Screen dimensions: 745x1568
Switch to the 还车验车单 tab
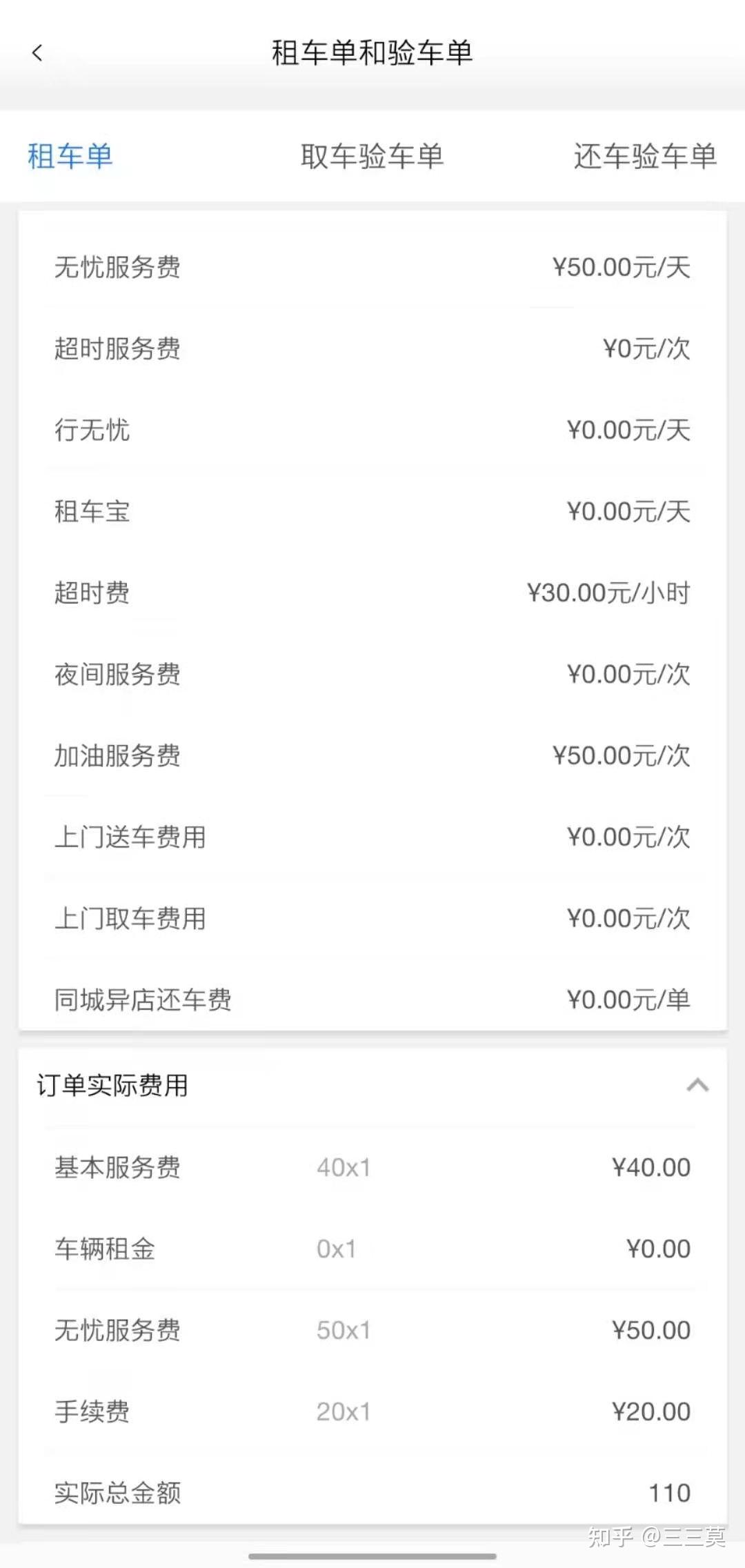pyautogui.click(x=644, y=157)
